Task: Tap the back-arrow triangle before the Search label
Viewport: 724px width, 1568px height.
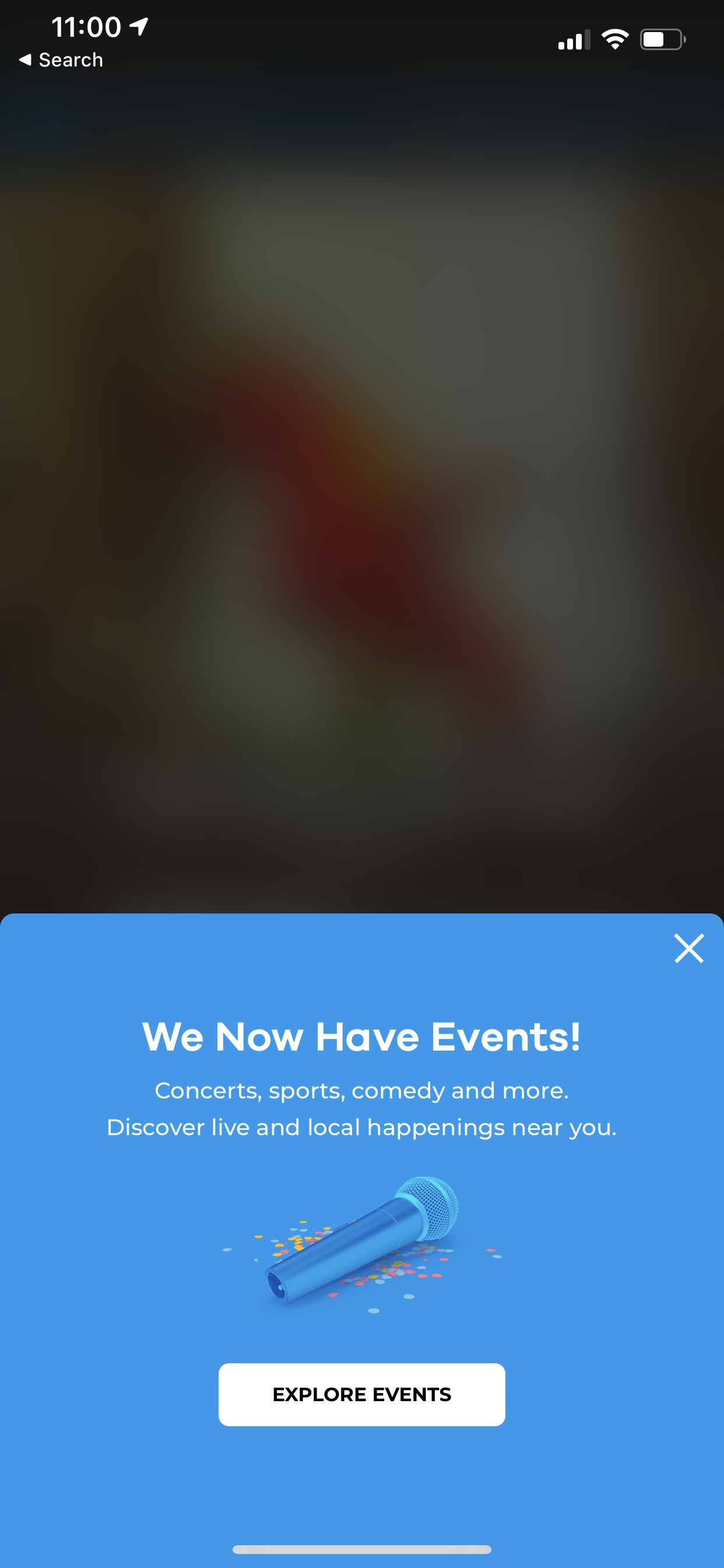Action: point(24,60)
